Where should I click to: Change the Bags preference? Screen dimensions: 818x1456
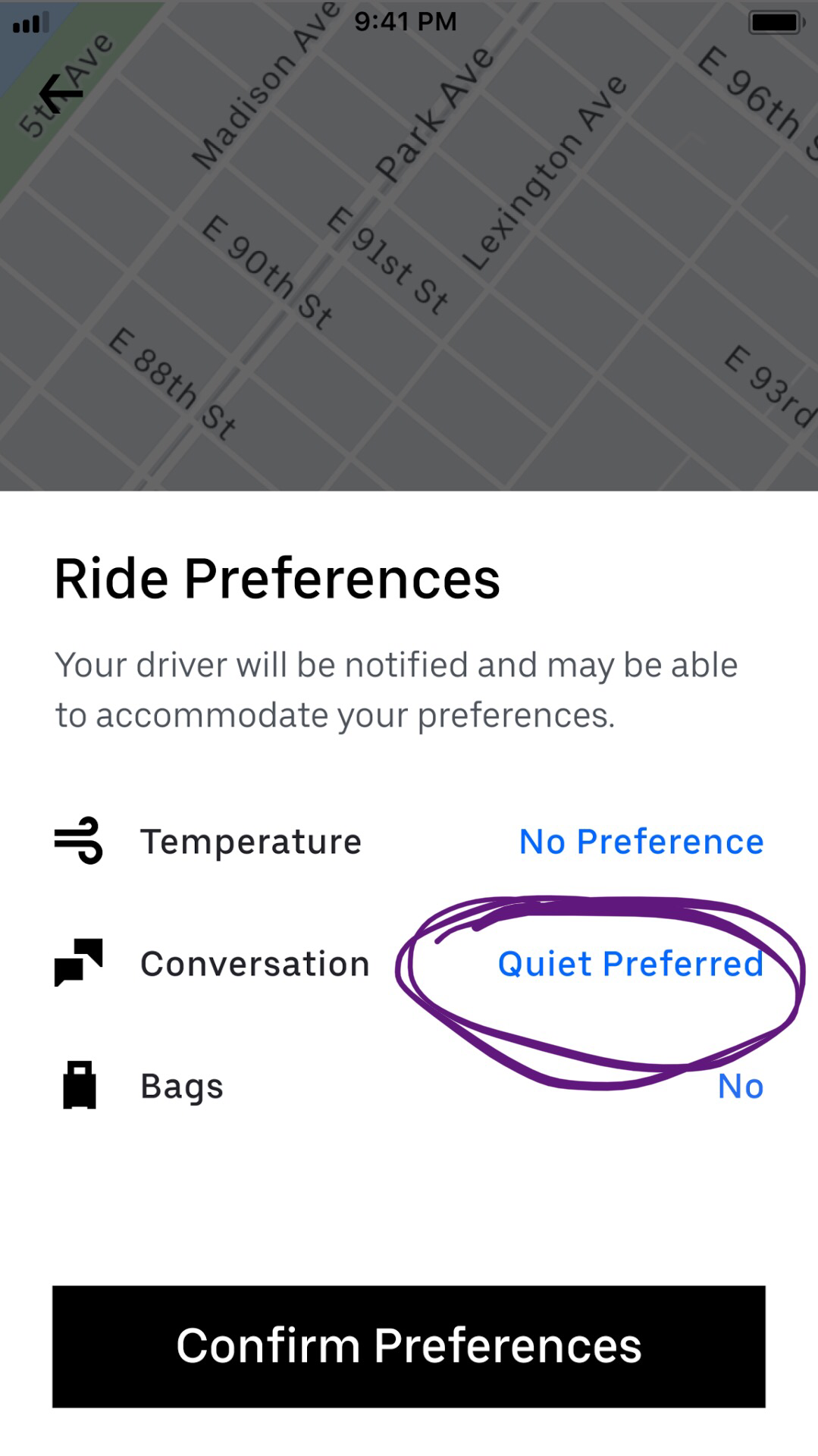pyautogui.click(x=740, y=1086)
